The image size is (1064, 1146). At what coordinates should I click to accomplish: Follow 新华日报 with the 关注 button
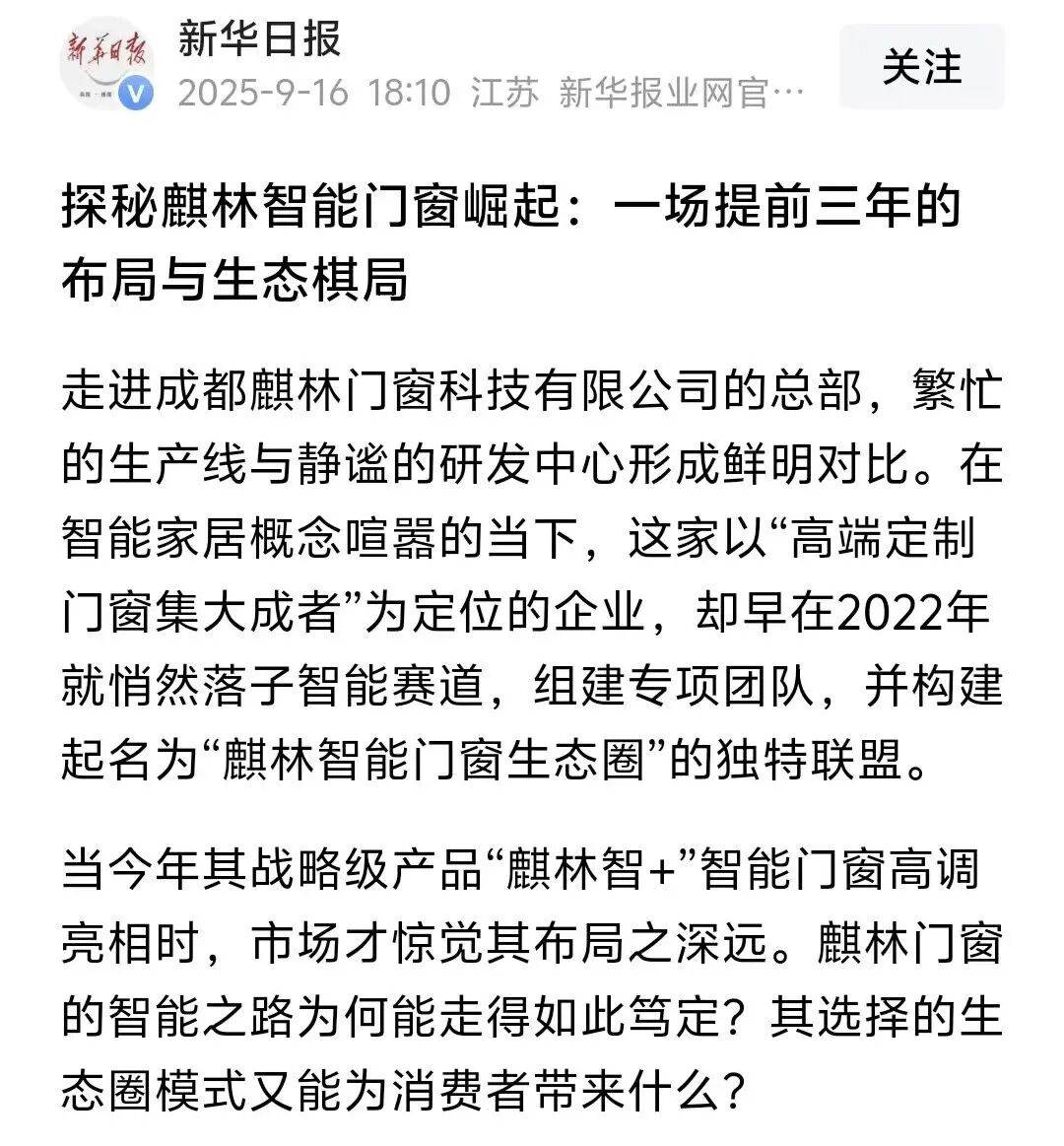pyautogui.click(x=921, y=67)
